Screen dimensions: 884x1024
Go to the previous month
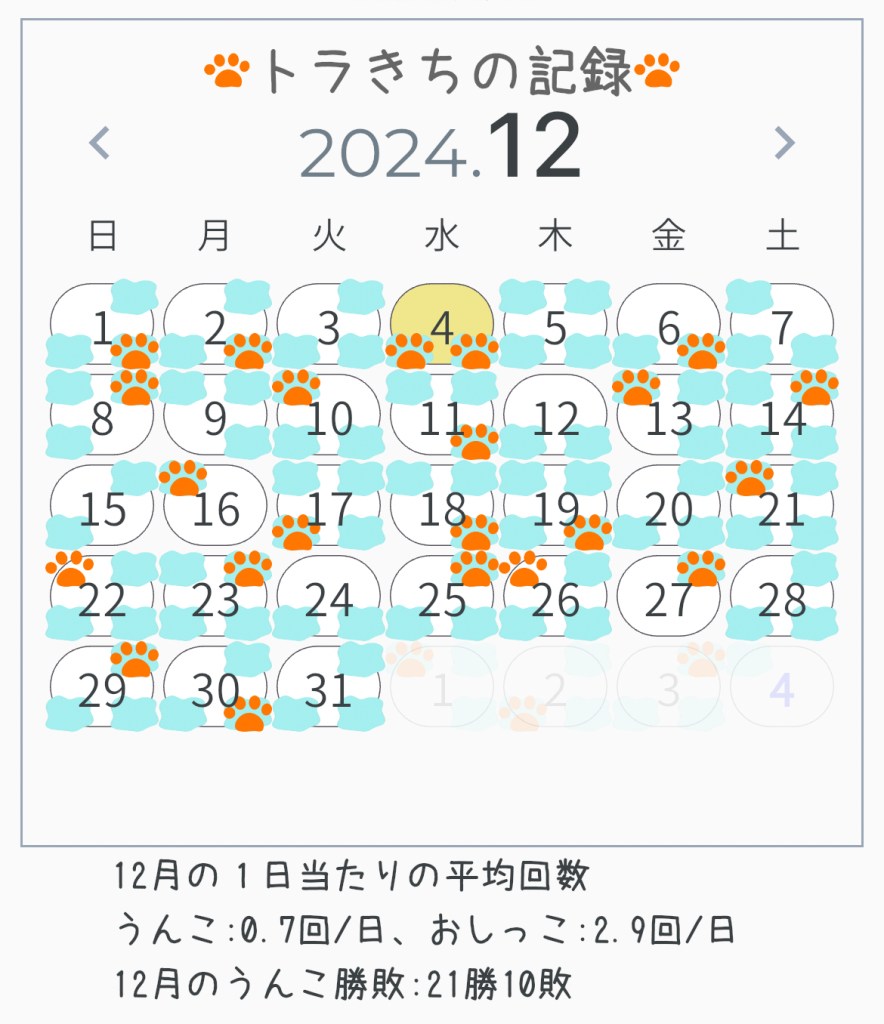click(99, 144)
